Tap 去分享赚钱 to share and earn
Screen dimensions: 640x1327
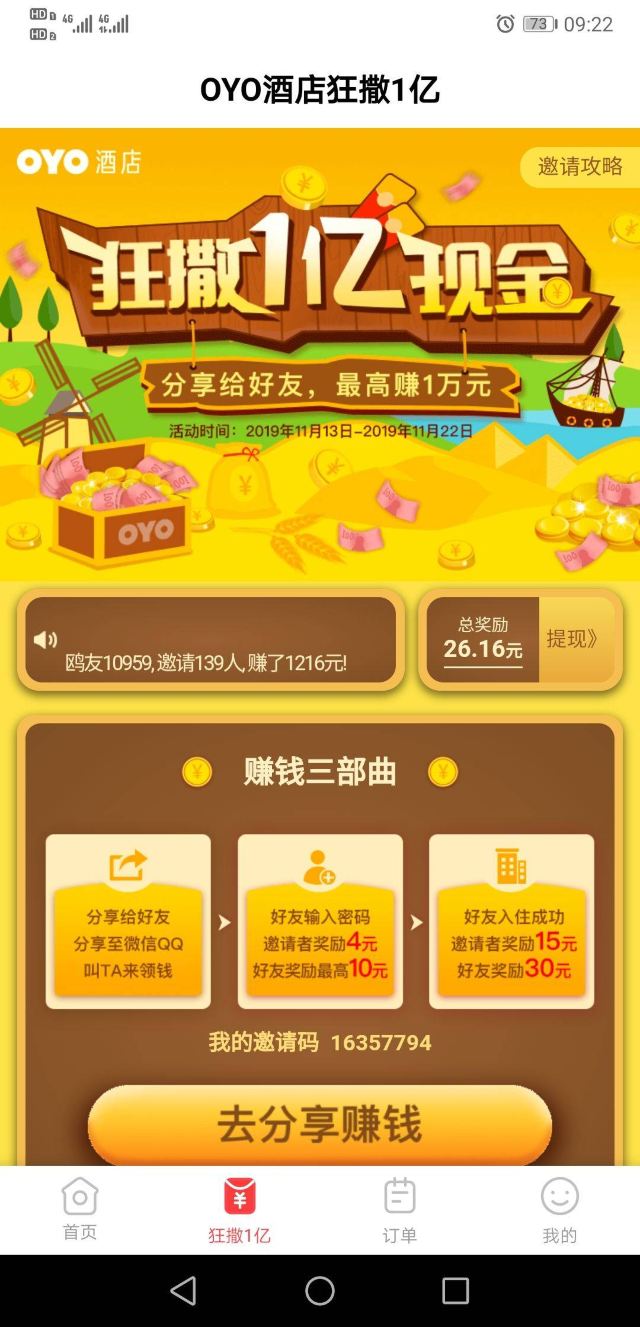pyautogui.click(x=320, y=1125)
